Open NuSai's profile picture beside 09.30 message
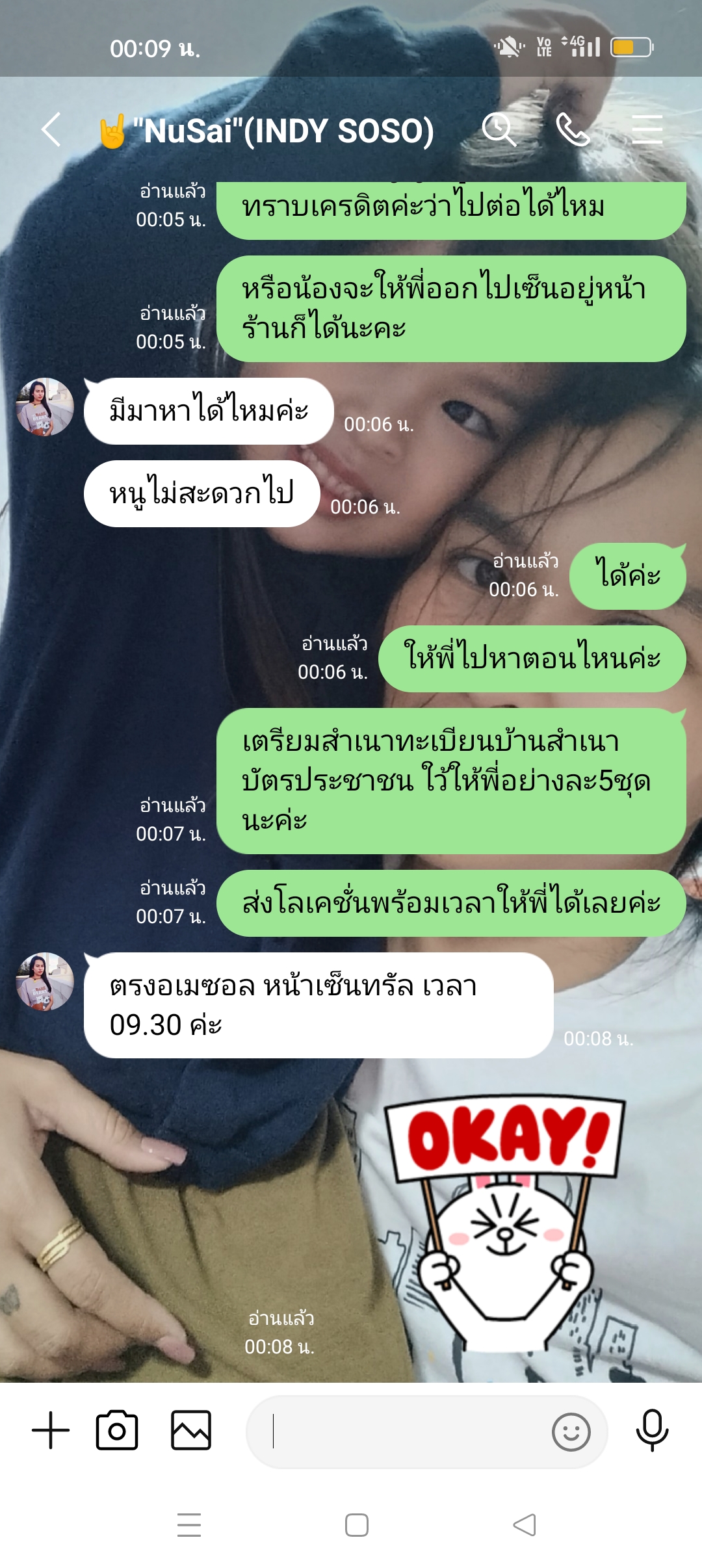This screenshot has width=702, height=1568. (x=45, y=982)
